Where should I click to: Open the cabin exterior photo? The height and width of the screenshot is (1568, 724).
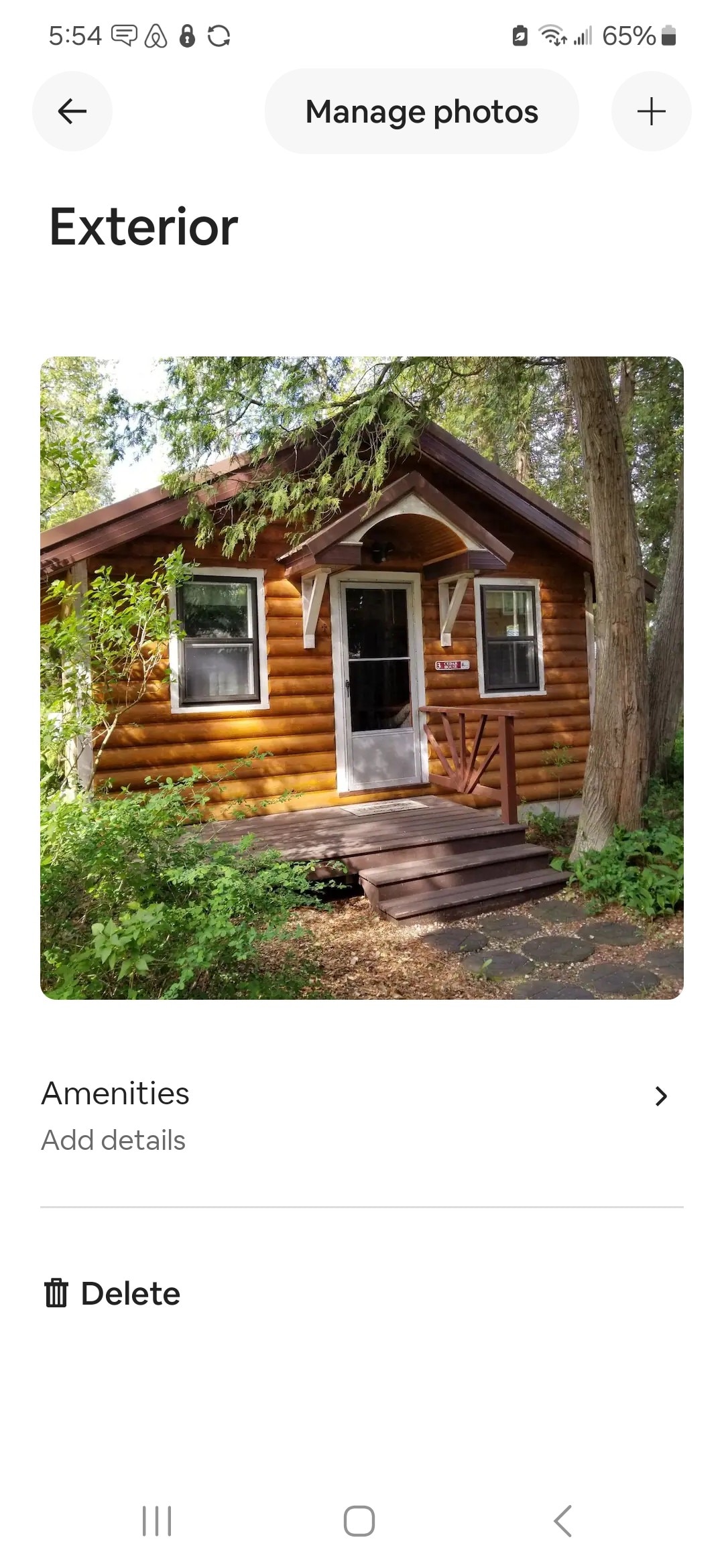pyautogui.click(x=362, y=677)
